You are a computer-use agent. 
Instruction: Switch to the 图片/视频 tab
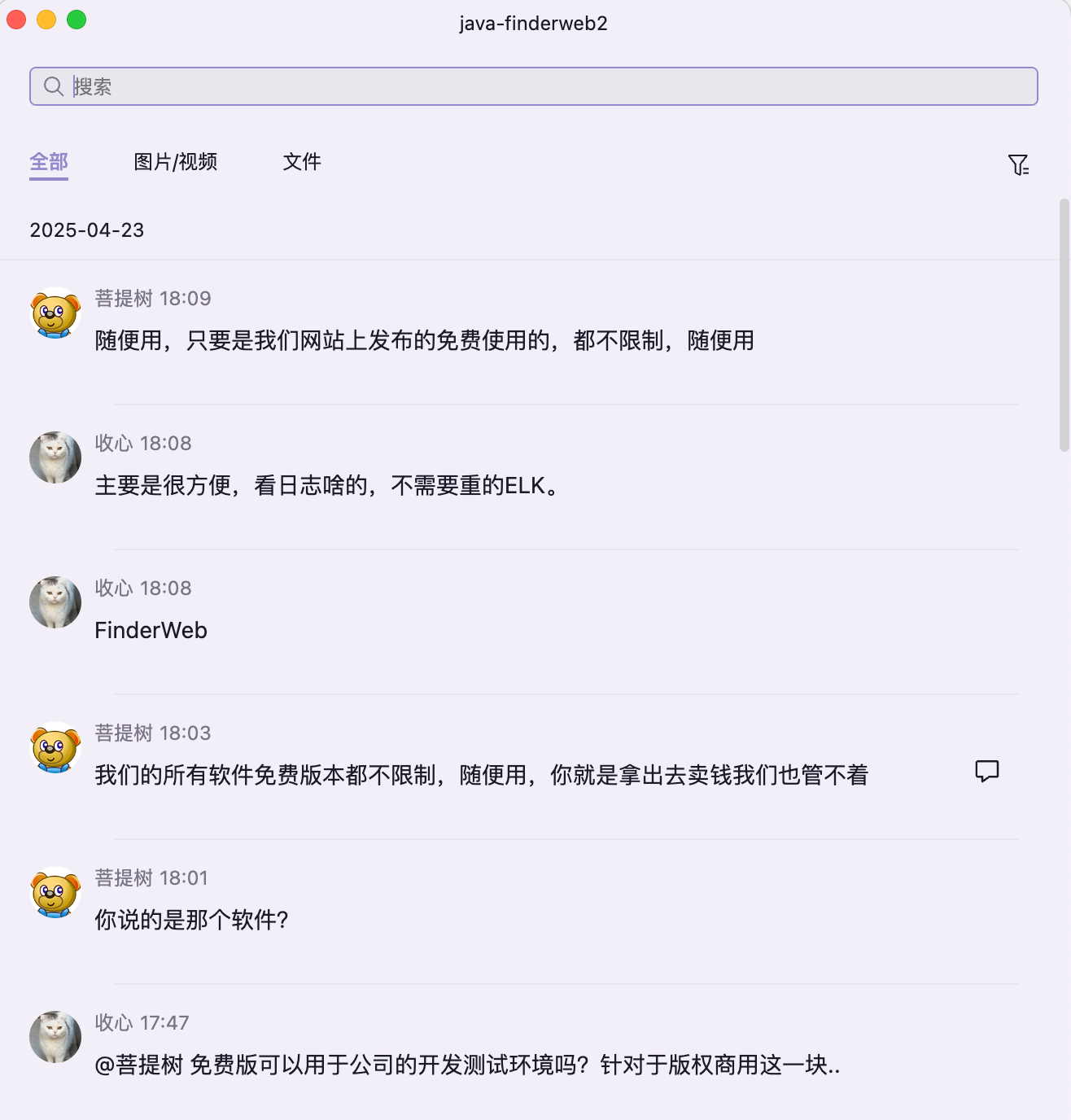(176, 162)
